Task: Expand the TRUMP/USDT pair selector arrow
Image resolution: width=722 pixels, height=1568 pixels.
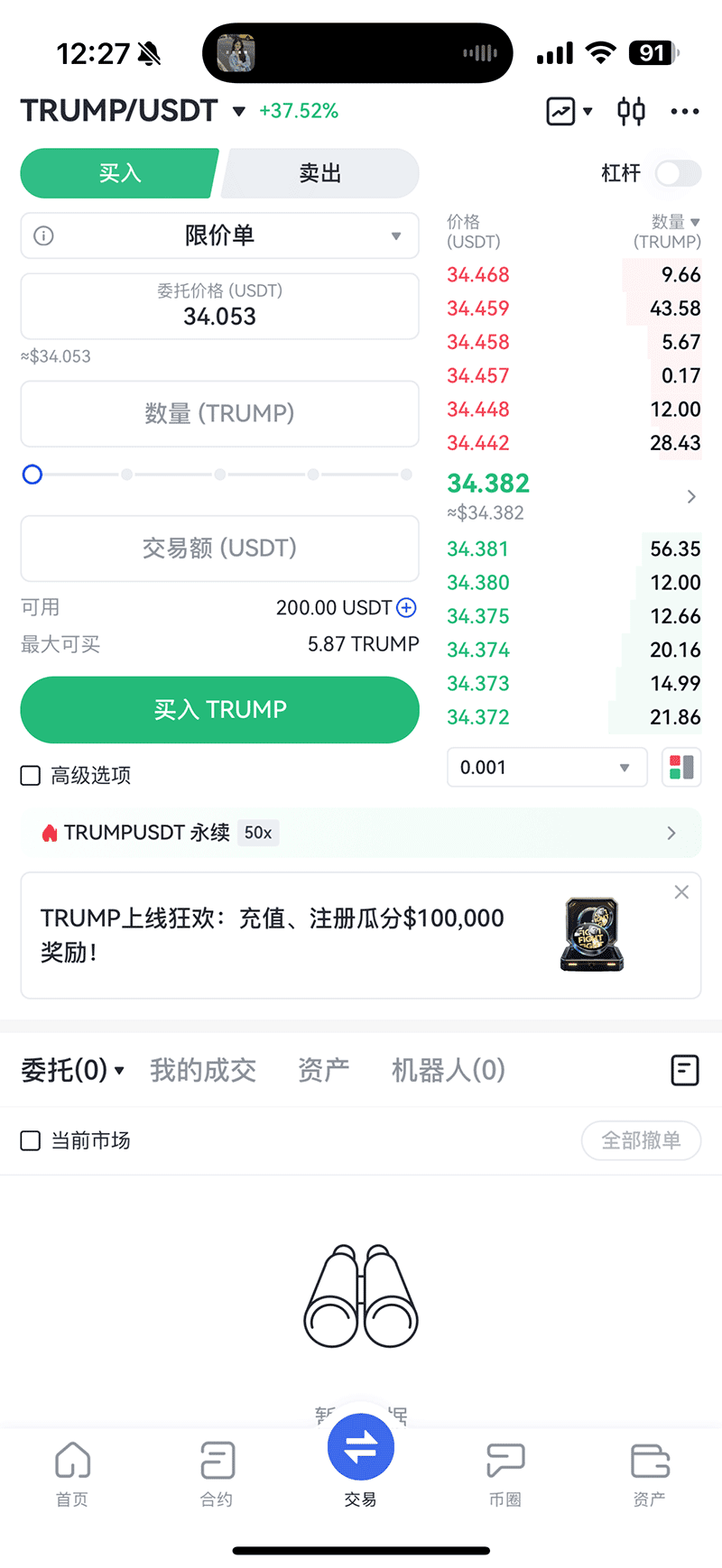Action: pos(237,110)
